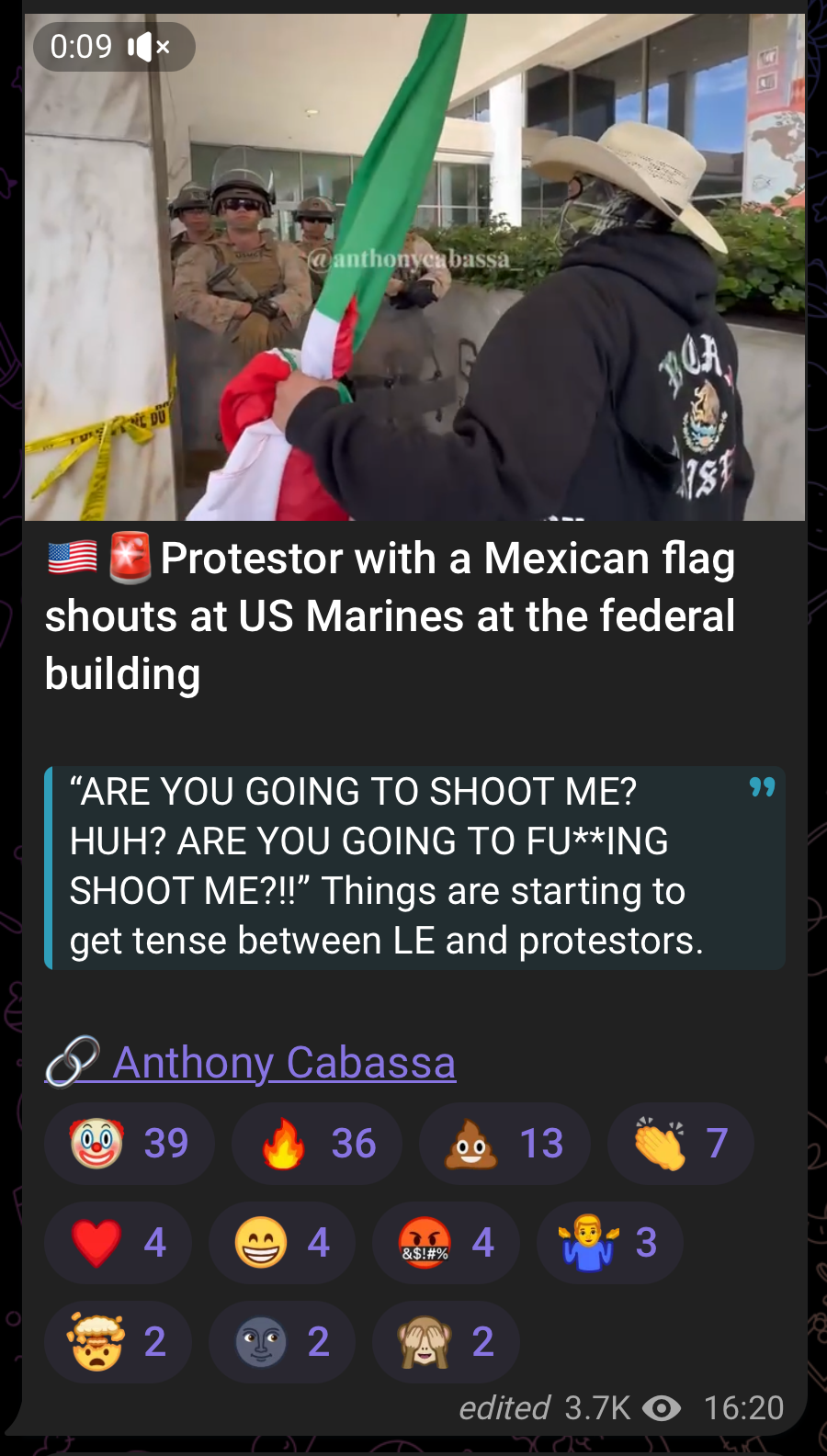Viewport: 827px width, 1456px height.
Task: Play the video of the protestor
Action: pos(414,266)
